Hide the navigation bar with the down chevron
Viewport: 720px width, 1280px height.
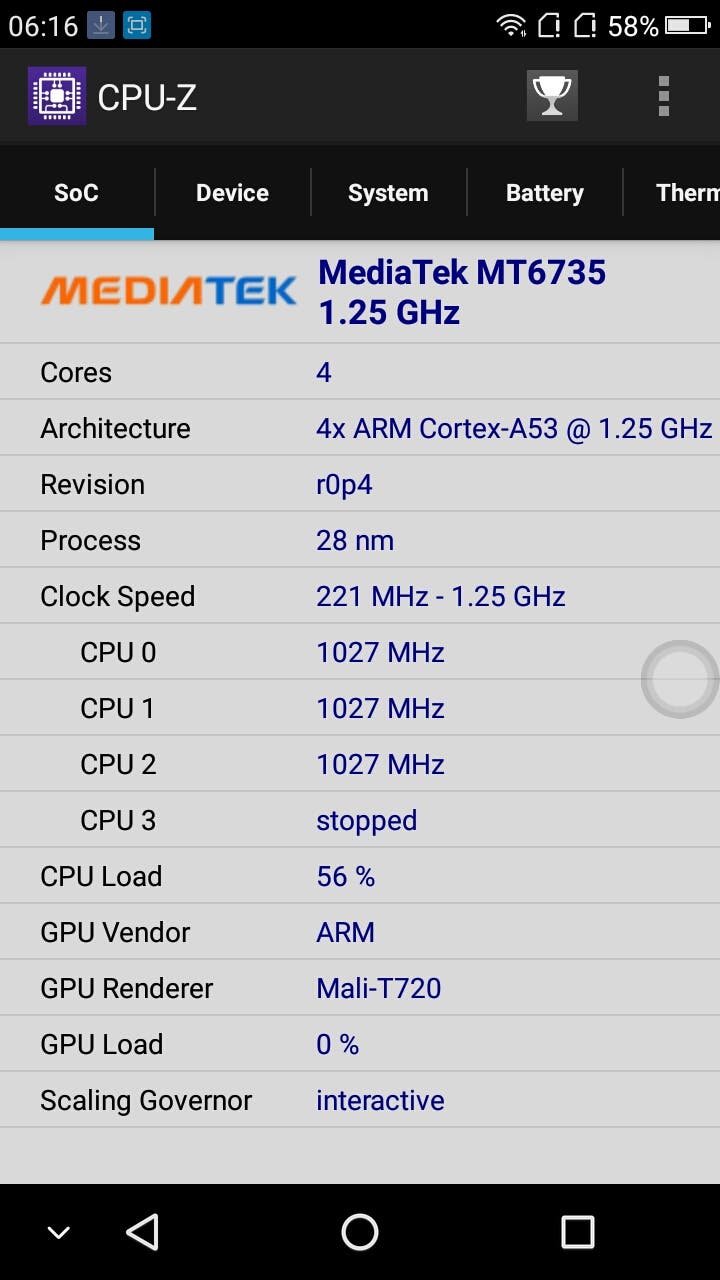tap(58, 1233)
